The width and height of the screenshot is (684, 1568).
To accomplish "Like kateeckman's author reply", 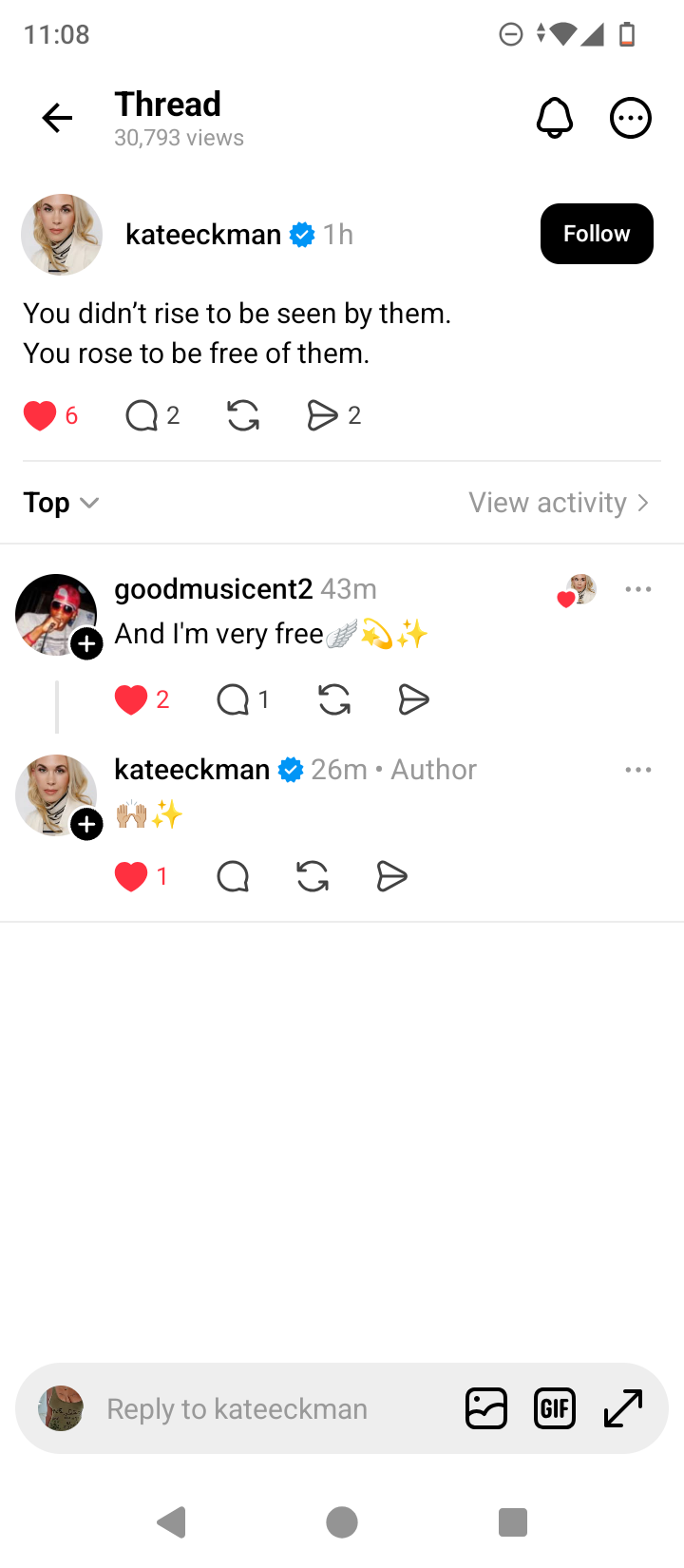I will click(x=131, y=876).
